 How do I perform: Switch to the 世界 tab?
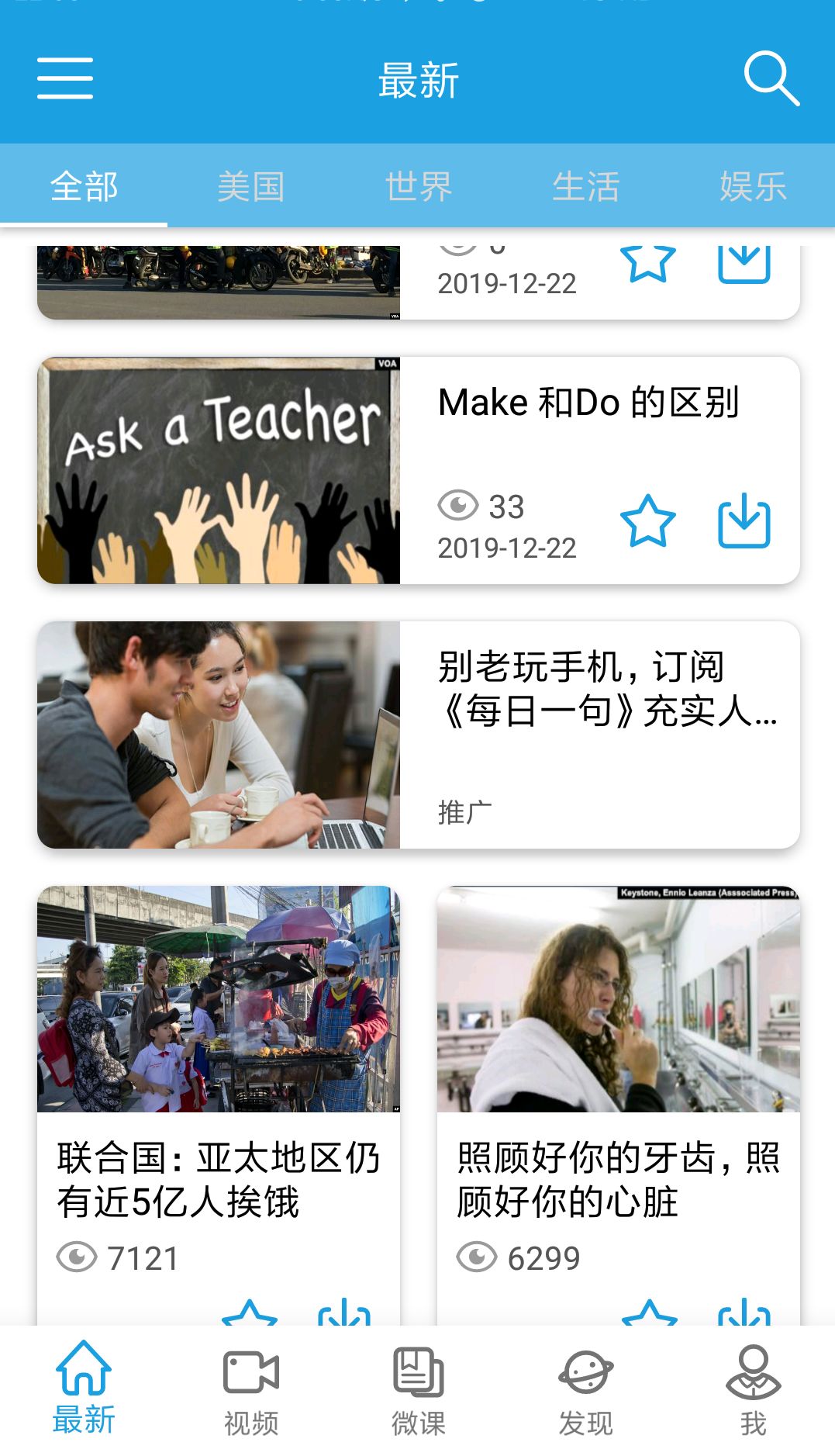[418, 187]
